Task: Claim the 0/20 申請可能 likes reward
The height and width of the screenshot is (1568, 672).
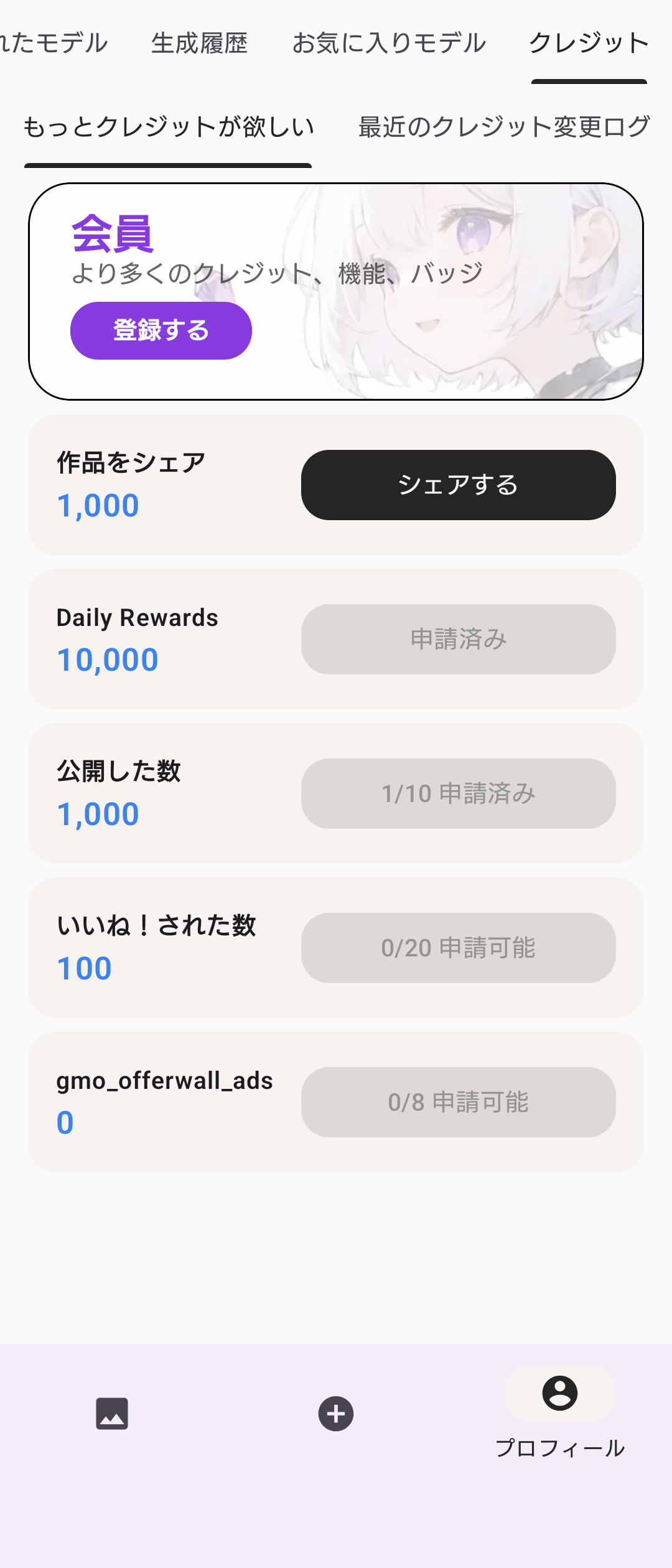Action: tap(459, 948)
